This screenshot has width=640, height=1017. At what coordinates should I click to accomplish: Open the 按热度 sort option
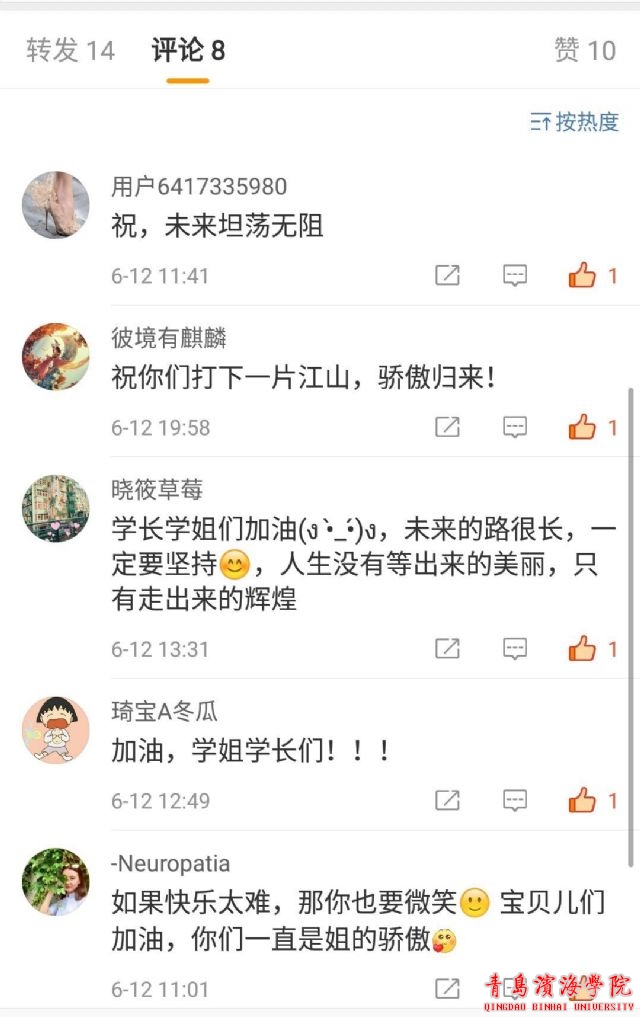(575, 123)
